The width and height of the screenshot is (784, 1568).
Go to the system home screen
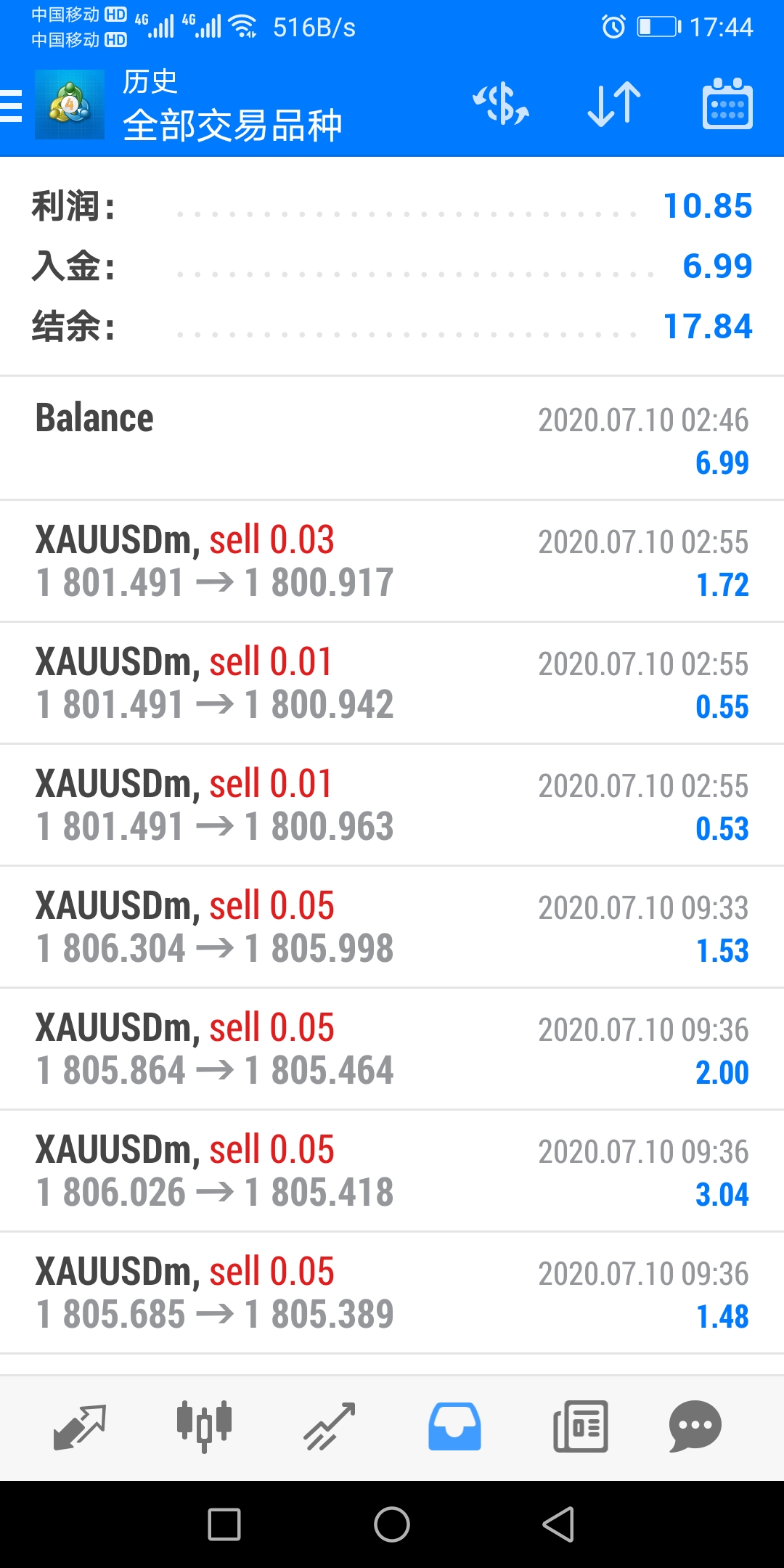click(392, 1524)
